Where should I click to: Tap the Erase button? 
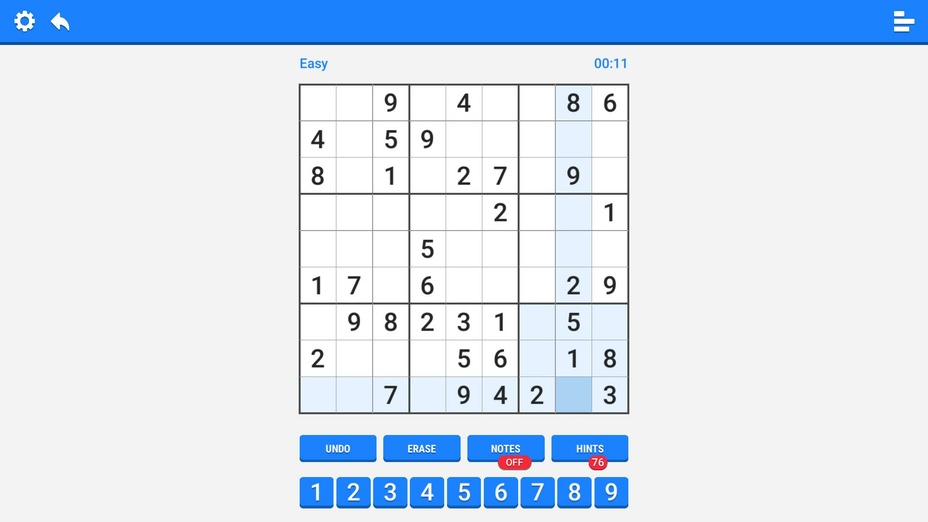(421, 448)
